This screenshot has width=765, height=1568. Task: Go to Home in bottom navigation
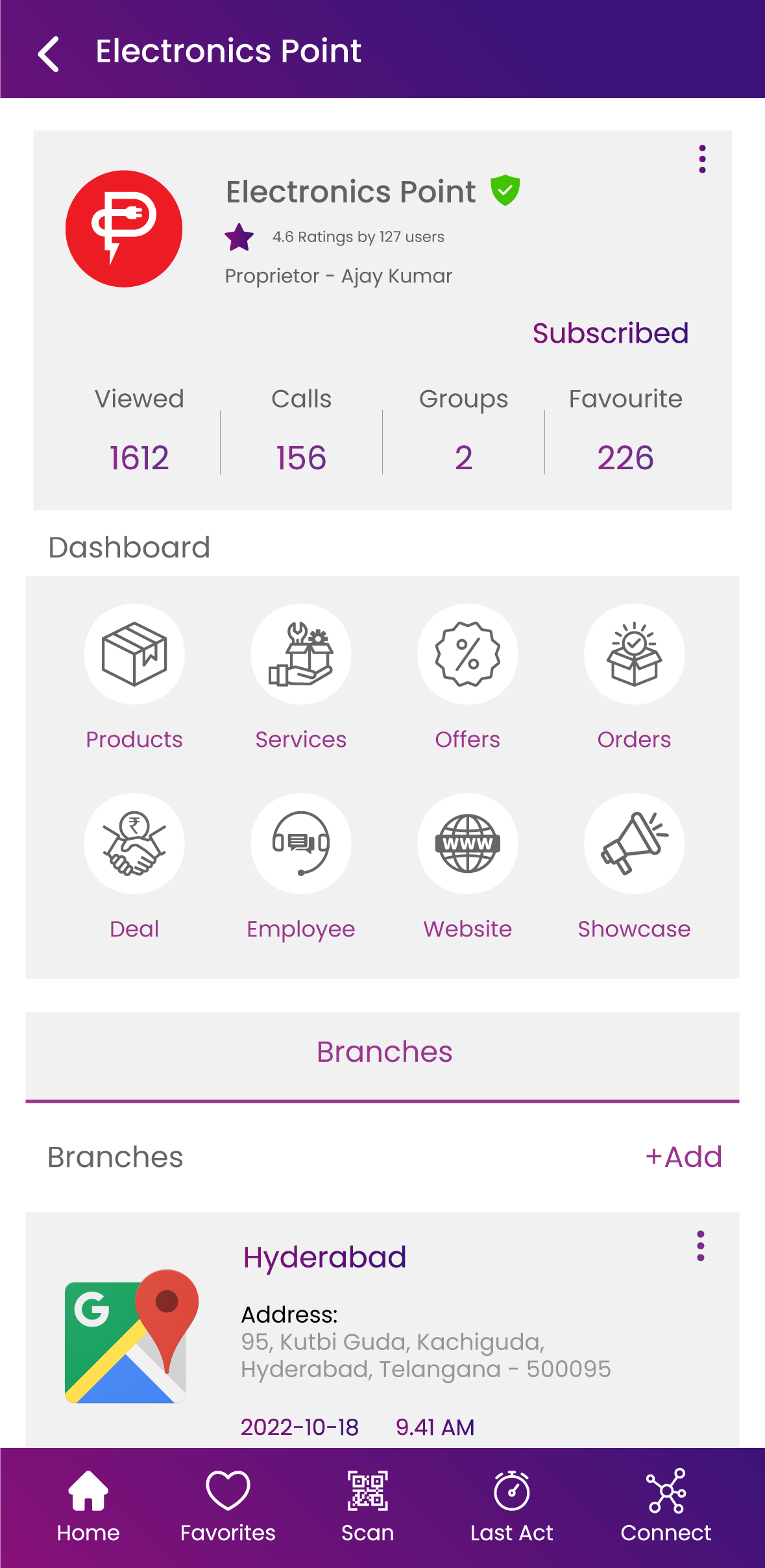click(x=88, y=1507)
